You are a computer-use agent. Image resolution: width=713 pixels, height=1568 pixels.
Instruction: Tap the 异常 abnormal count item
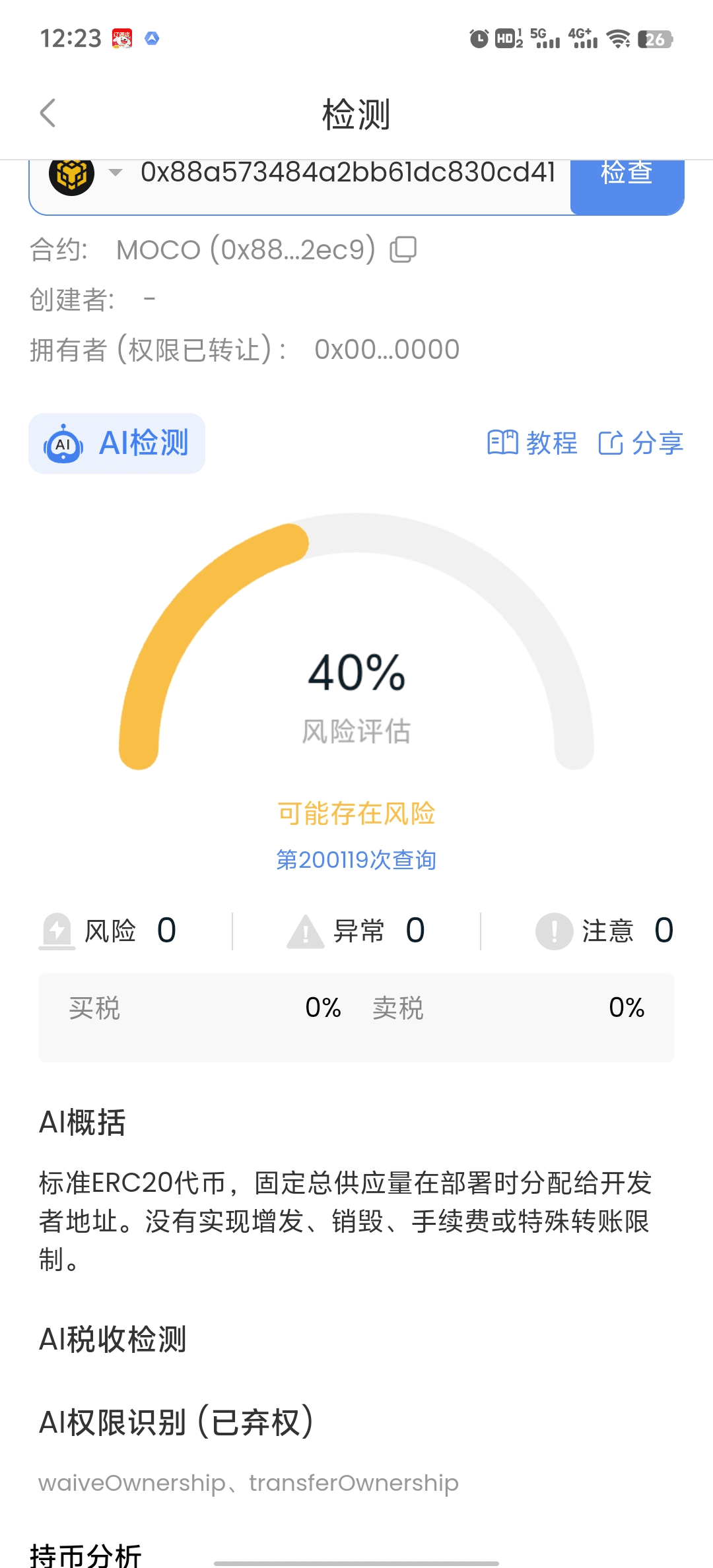pyautogui.click(x=356, y=931)
